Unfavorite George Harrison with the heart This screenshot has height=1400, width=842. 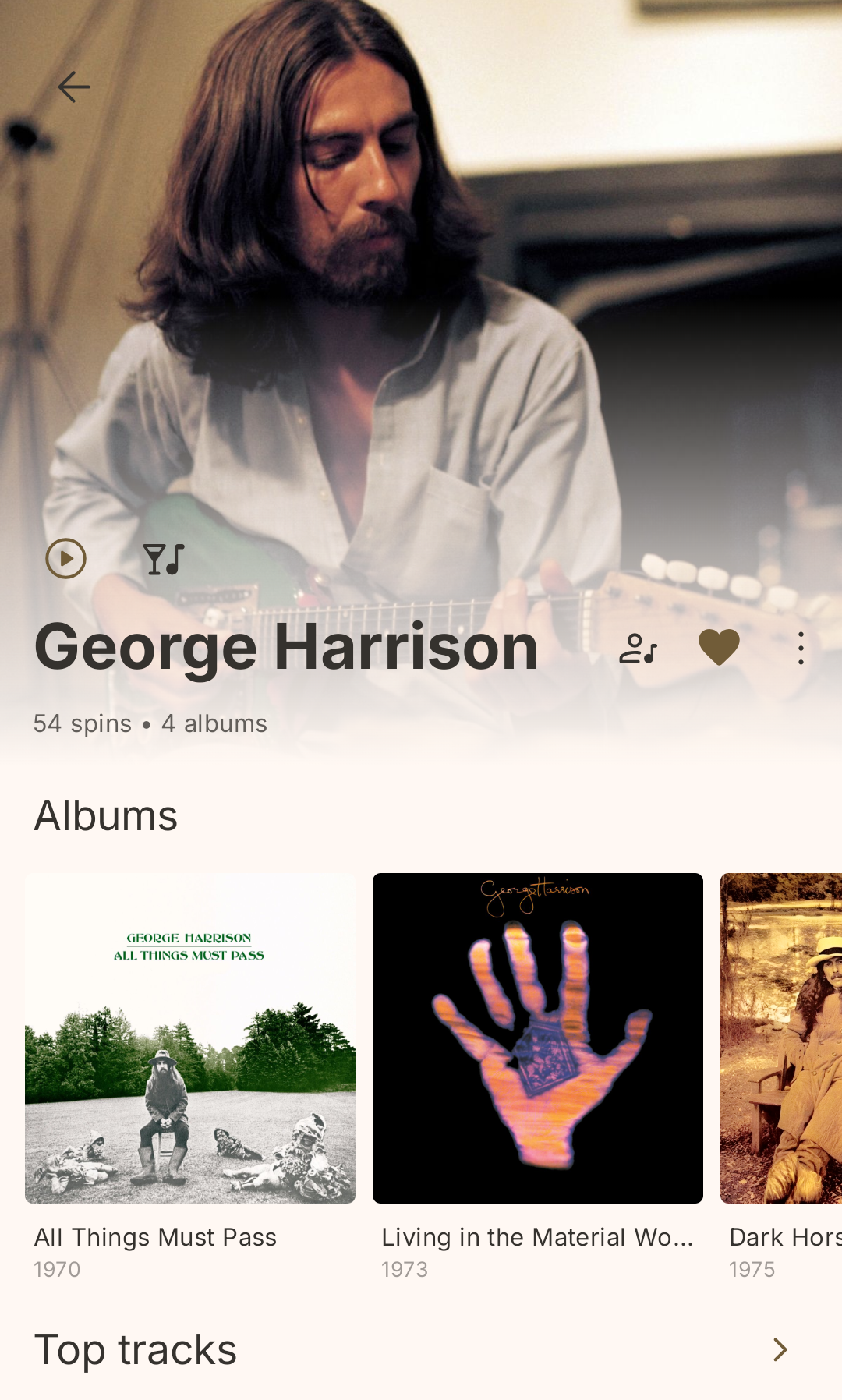pos(719,648)
